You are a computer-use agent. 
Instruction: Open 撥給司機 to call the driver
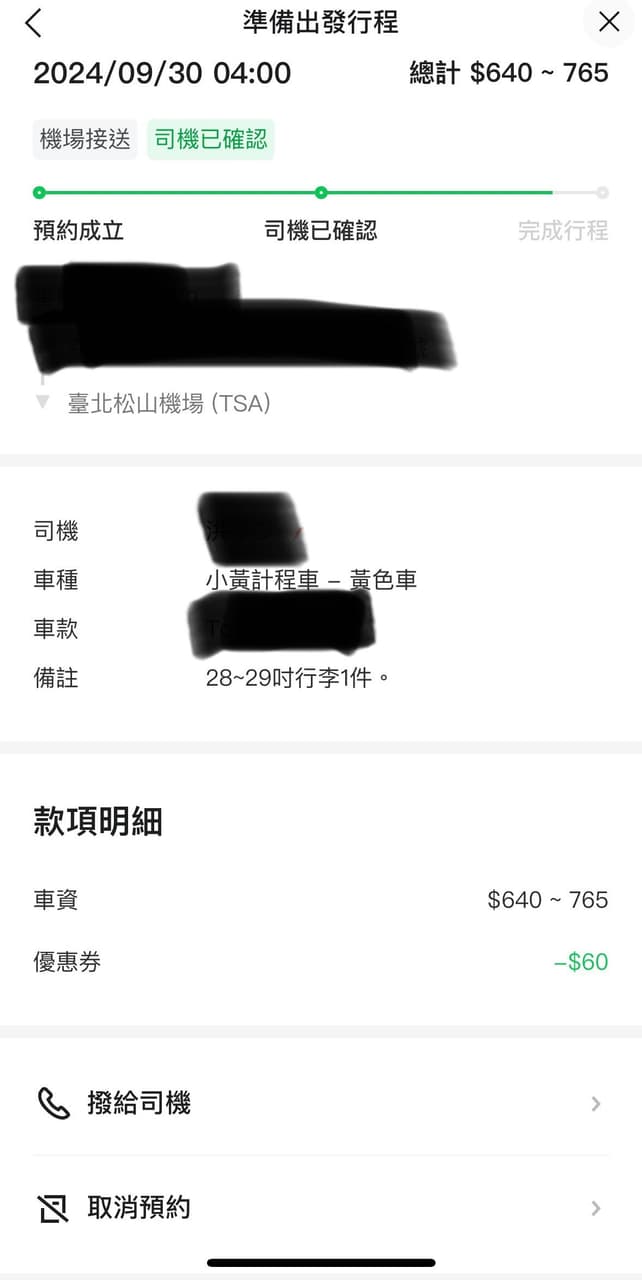pyautogui.click(x=320, y=1103)
